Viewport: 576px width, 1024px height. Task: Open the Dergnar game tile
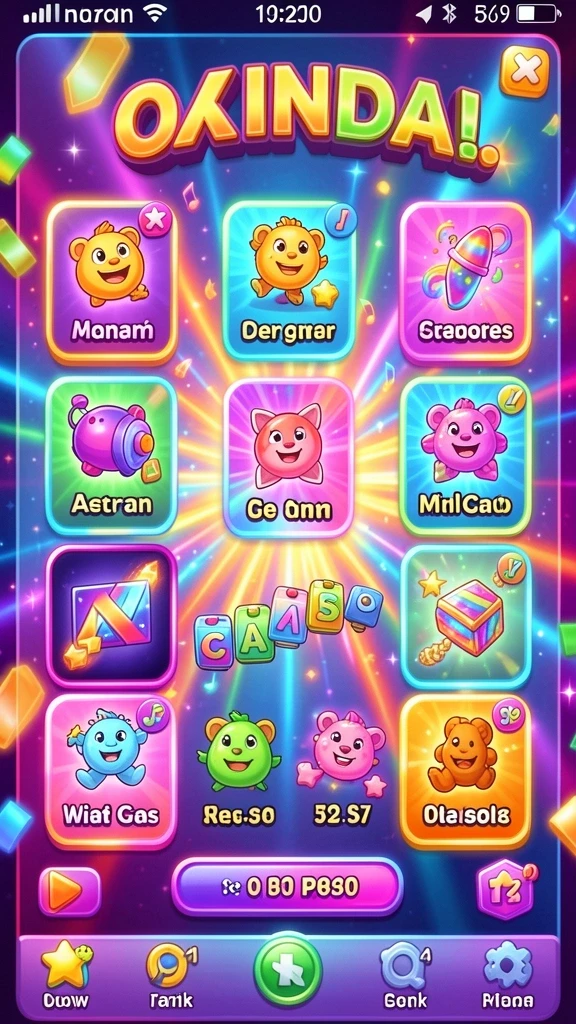click(x=288, y=281)
